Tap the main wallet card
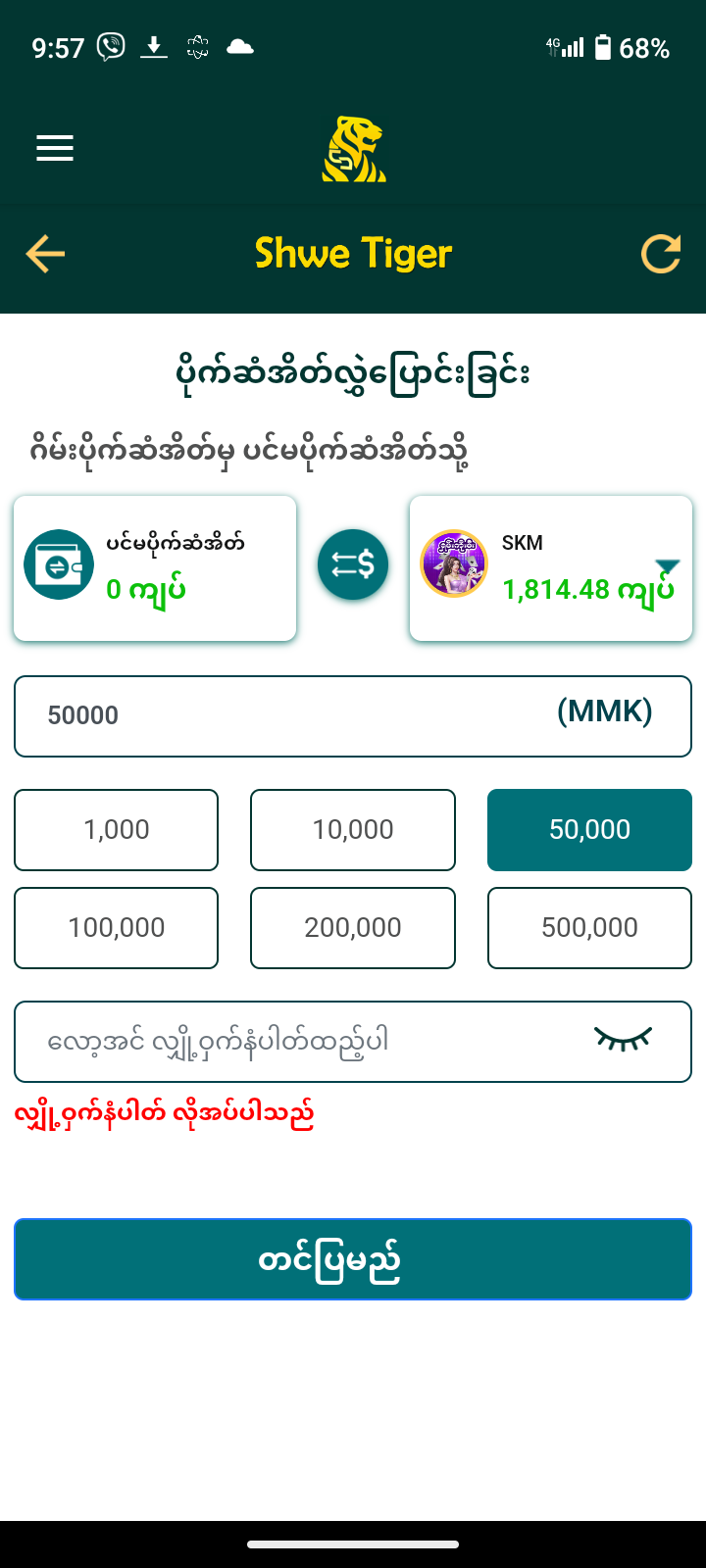The image size is (706, 1568). [x=155, y=568]
